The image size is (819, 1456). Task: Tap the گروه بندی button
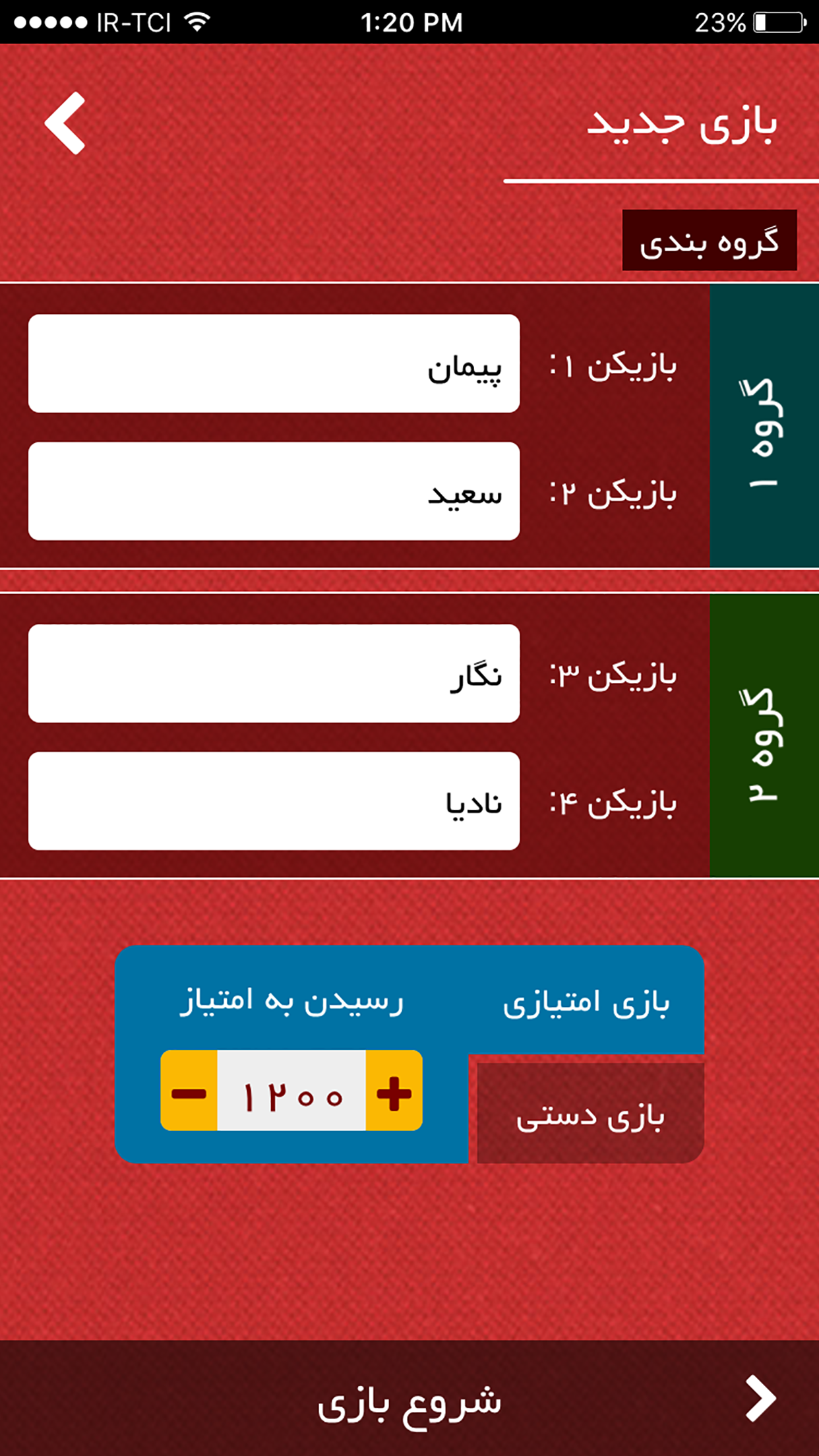click(x=709, y=241)
